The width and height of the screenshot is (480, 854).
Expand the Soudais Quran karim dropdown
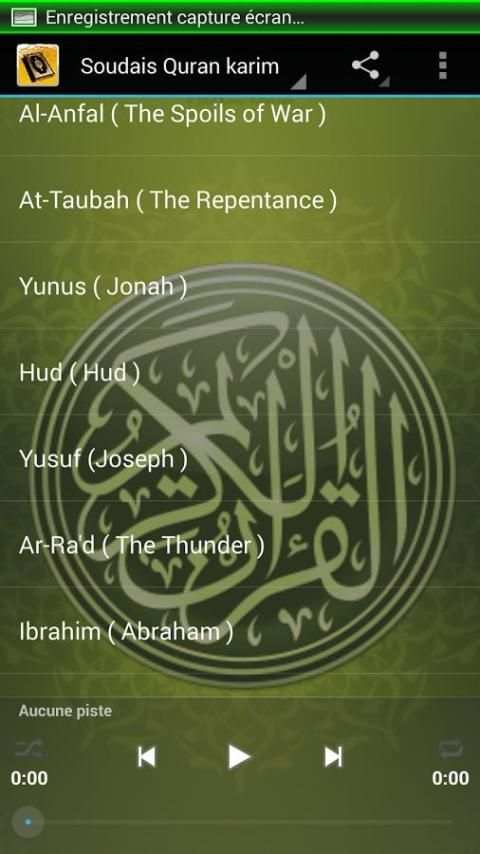pos(191,66)
